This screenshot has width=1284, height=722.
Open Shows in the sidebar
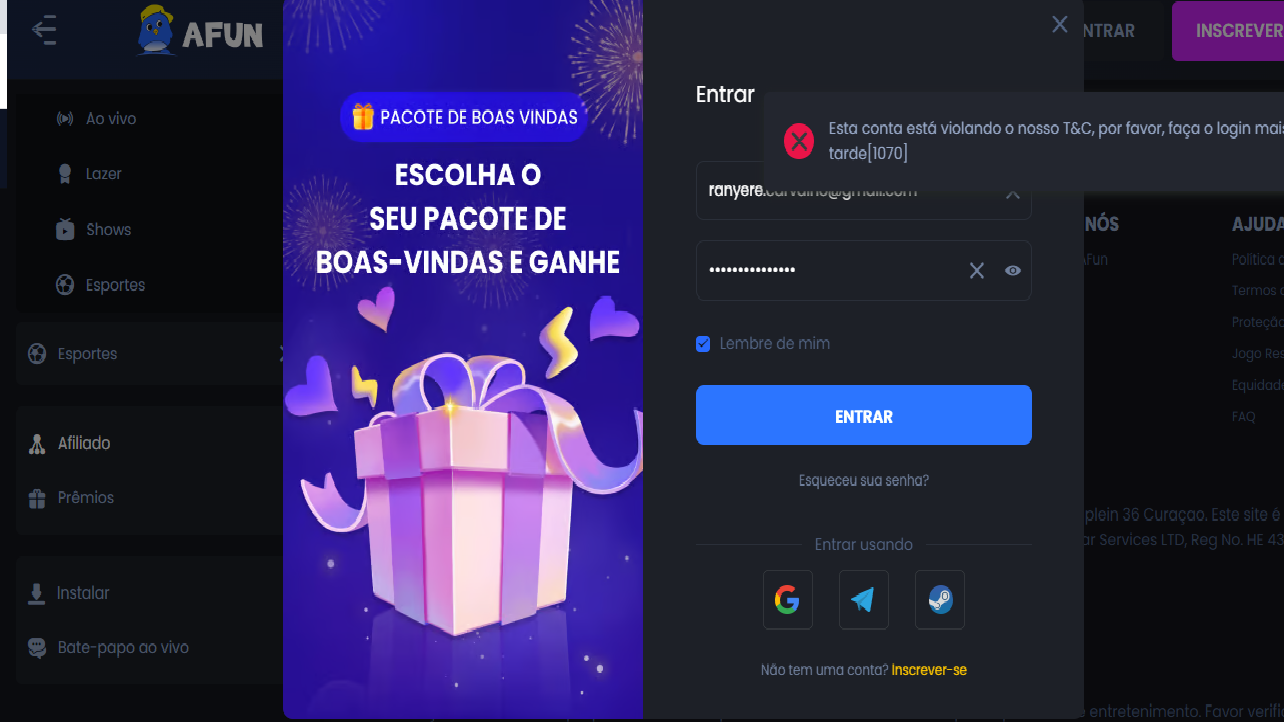(x=108, y=230)
